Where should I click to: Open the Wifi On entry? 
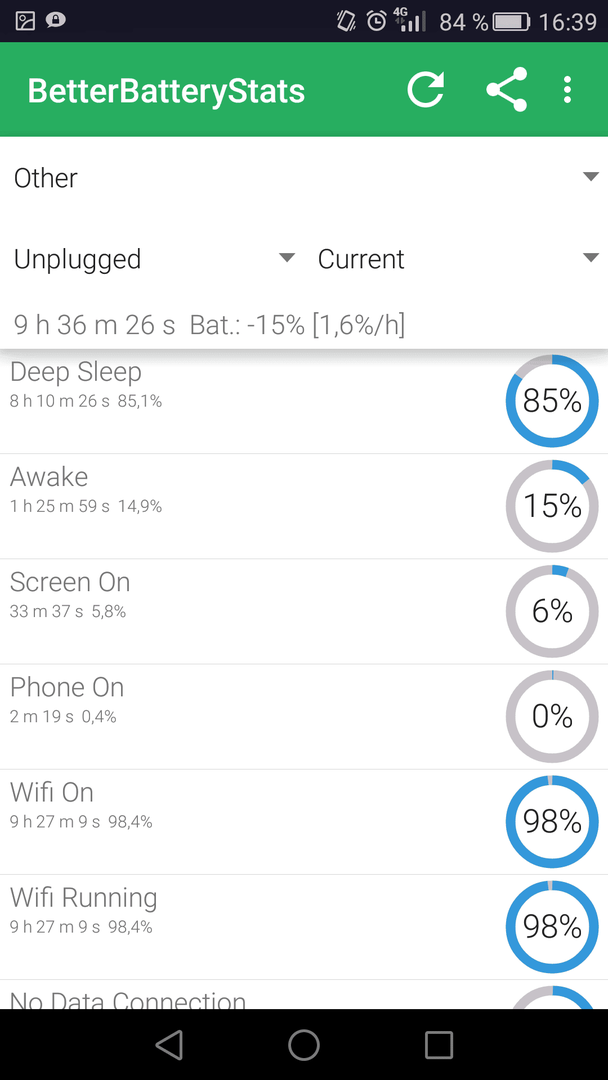click(304, 822)
